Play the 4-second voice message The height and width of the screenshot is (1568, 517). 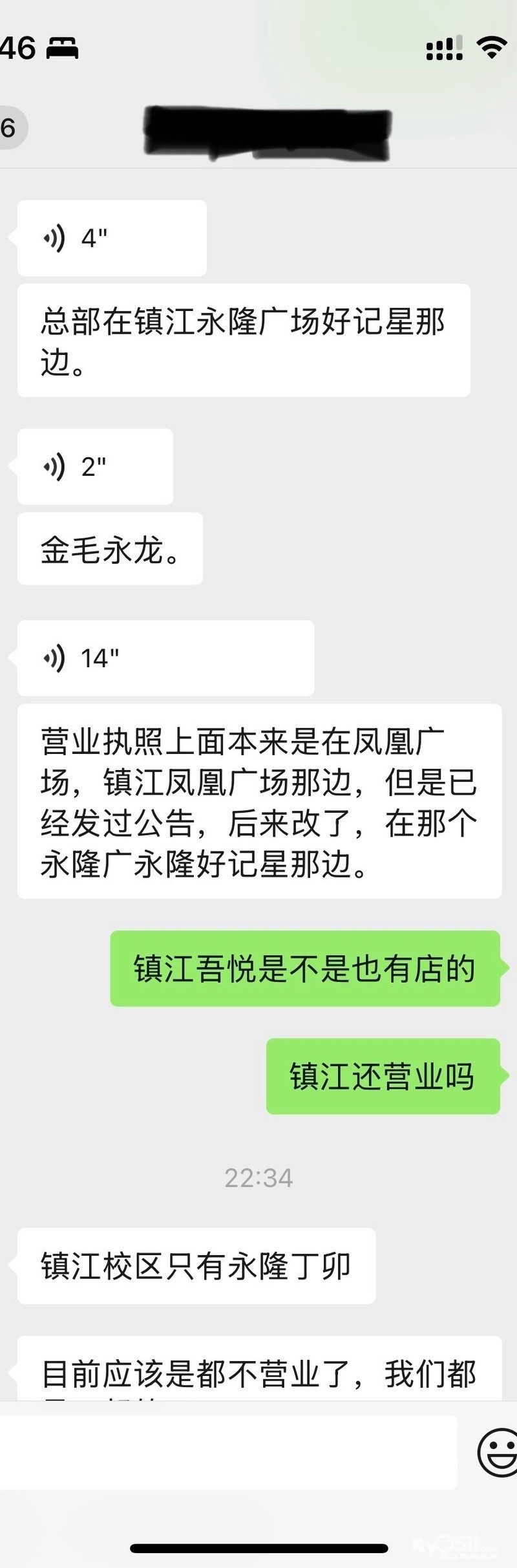click(x=111, y=238)
